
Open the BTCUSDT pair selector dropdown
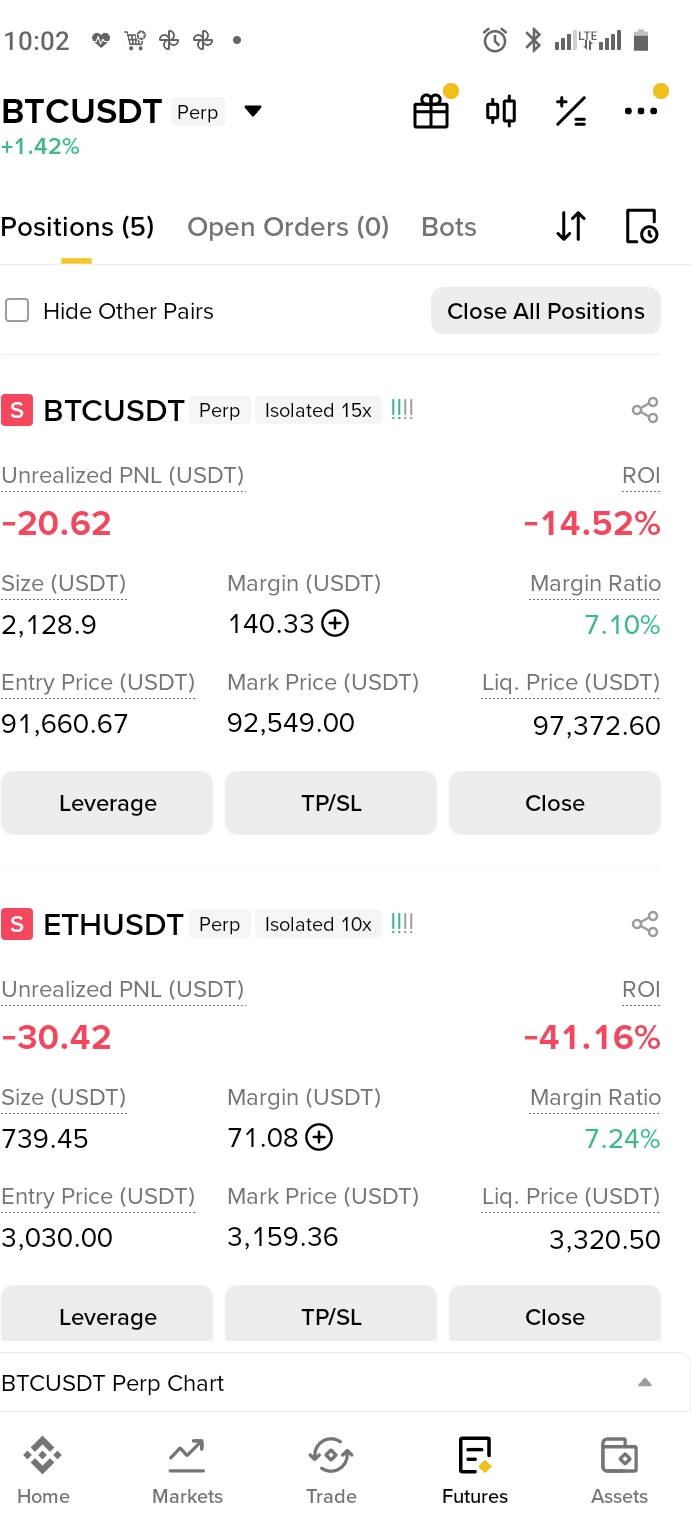pyautogui.click(x=253, y=111)
